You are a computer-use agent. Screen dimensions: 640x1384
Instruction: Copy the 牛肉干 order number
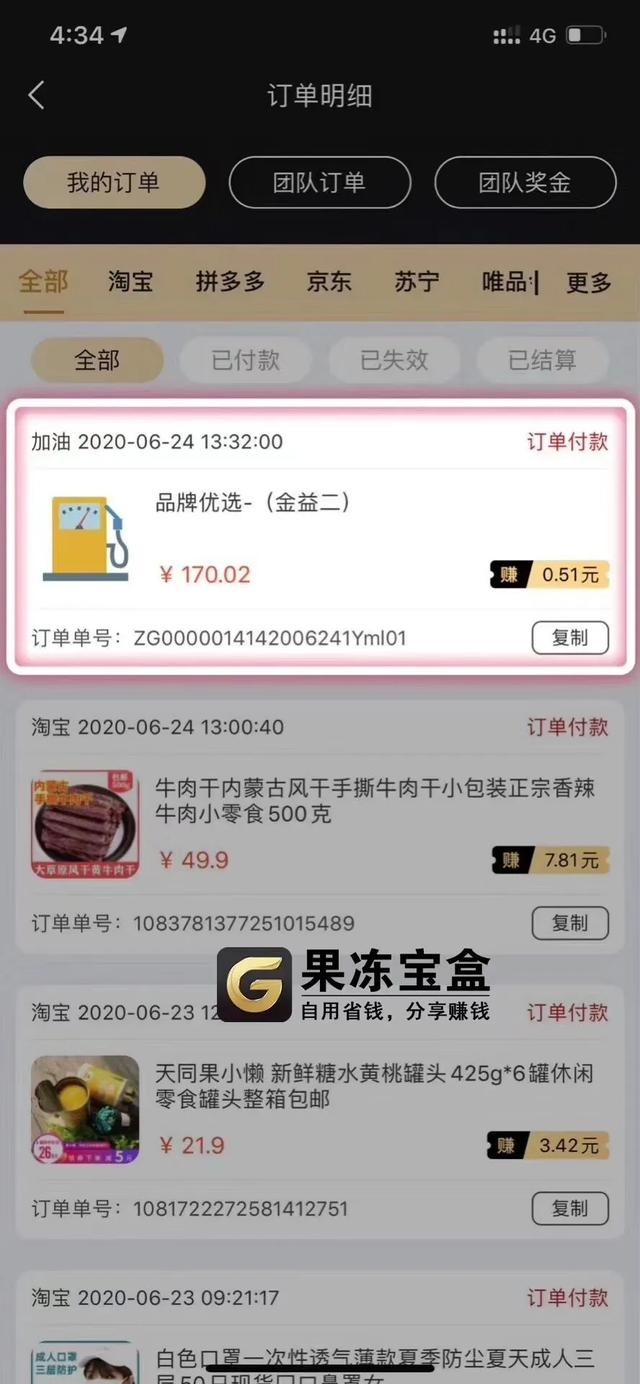point(569,923)
